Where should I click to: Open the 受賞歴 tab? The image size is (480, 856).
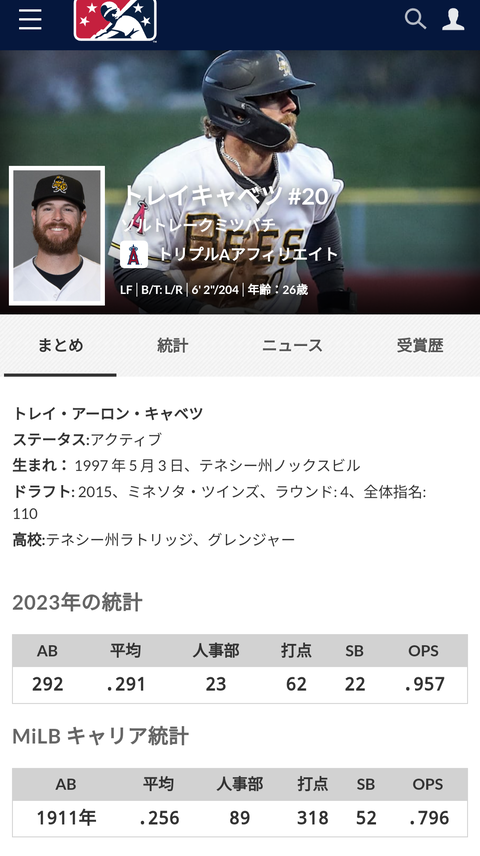point(420,346)
